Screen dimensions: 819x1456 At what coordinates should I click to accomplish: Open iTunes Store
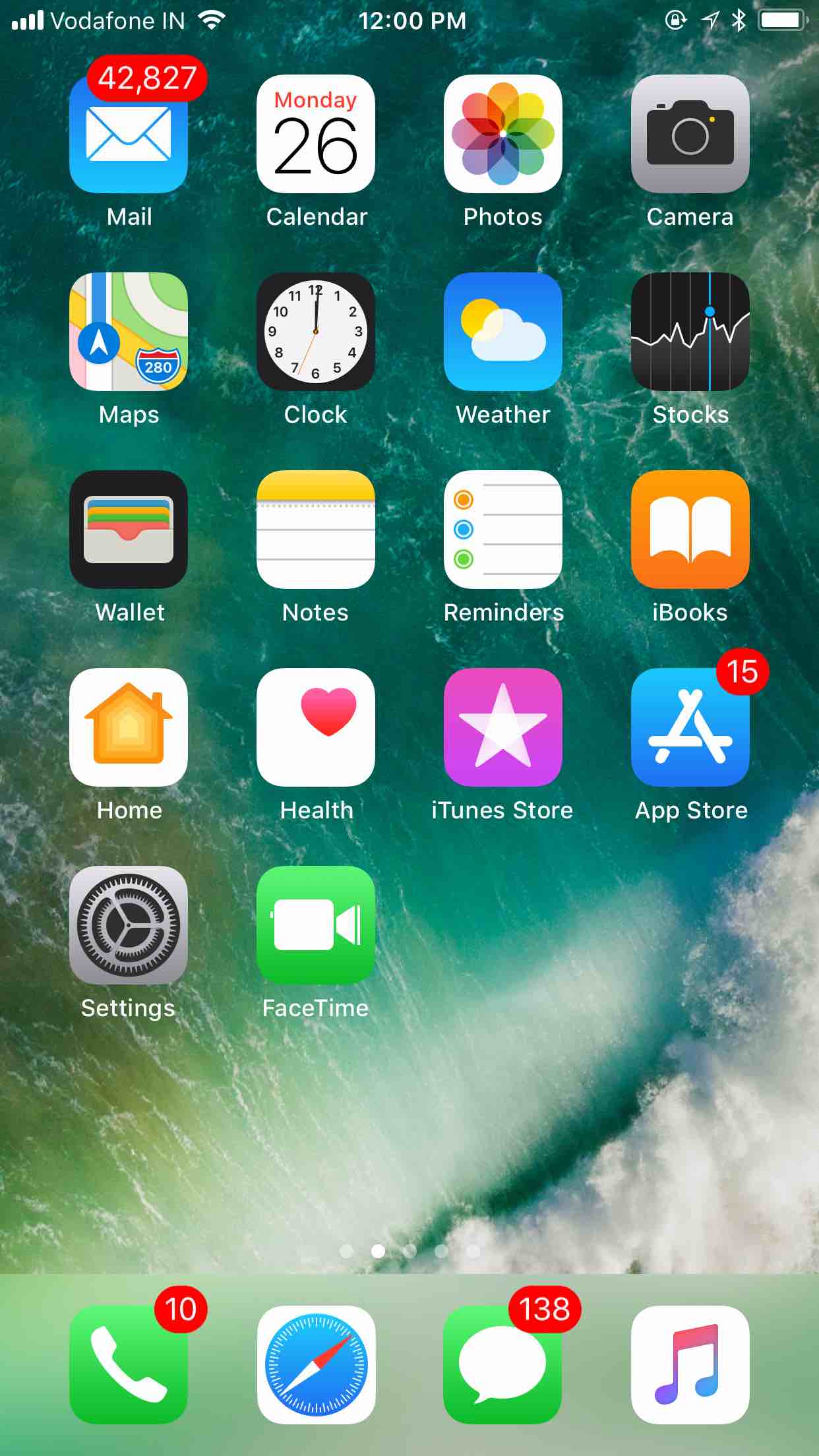(503, 727)
